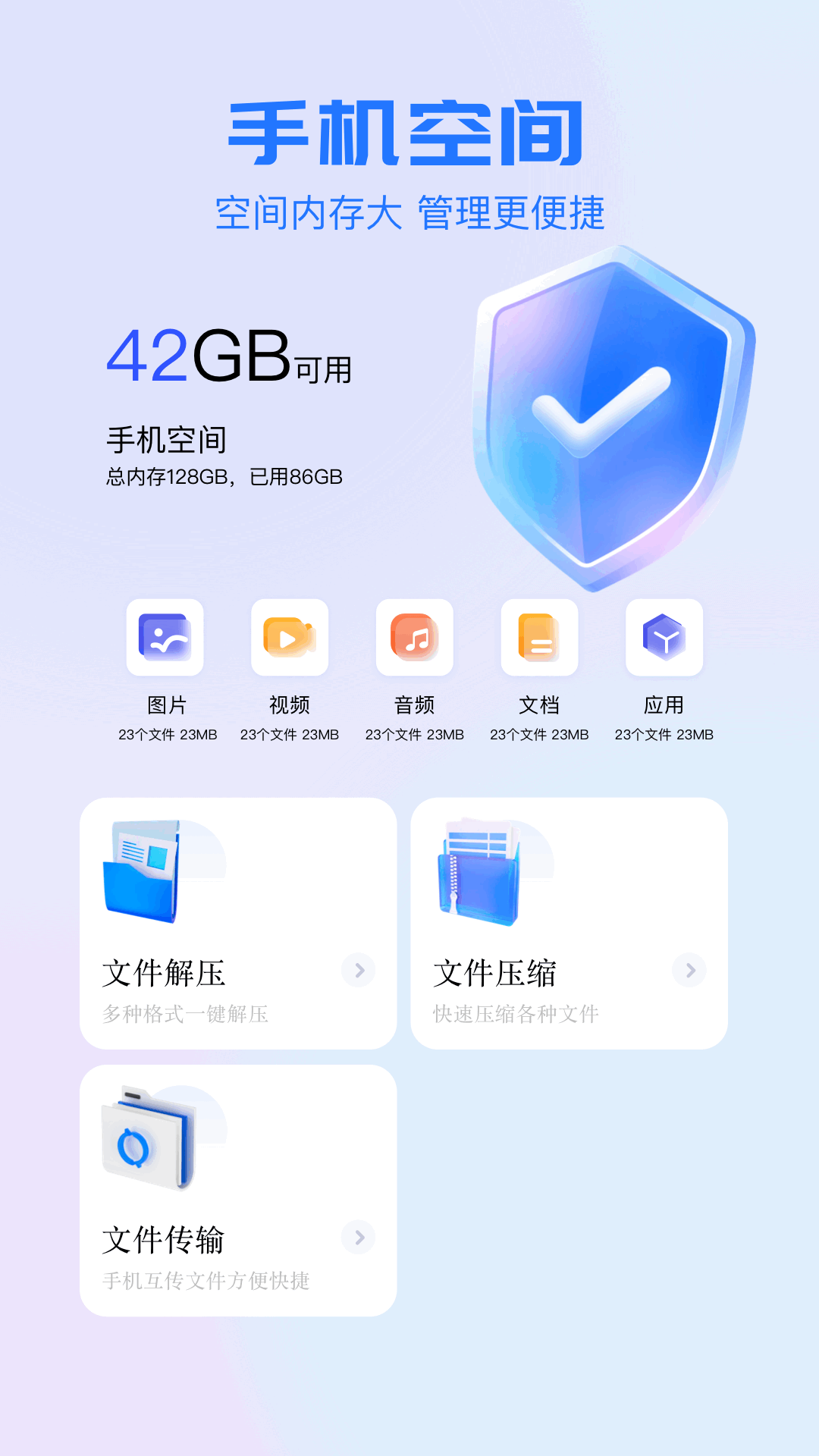The height and width of the screenshot is (1456, 819).
Task: Select the blue folder decompress icon
Action: click(146, 872)
